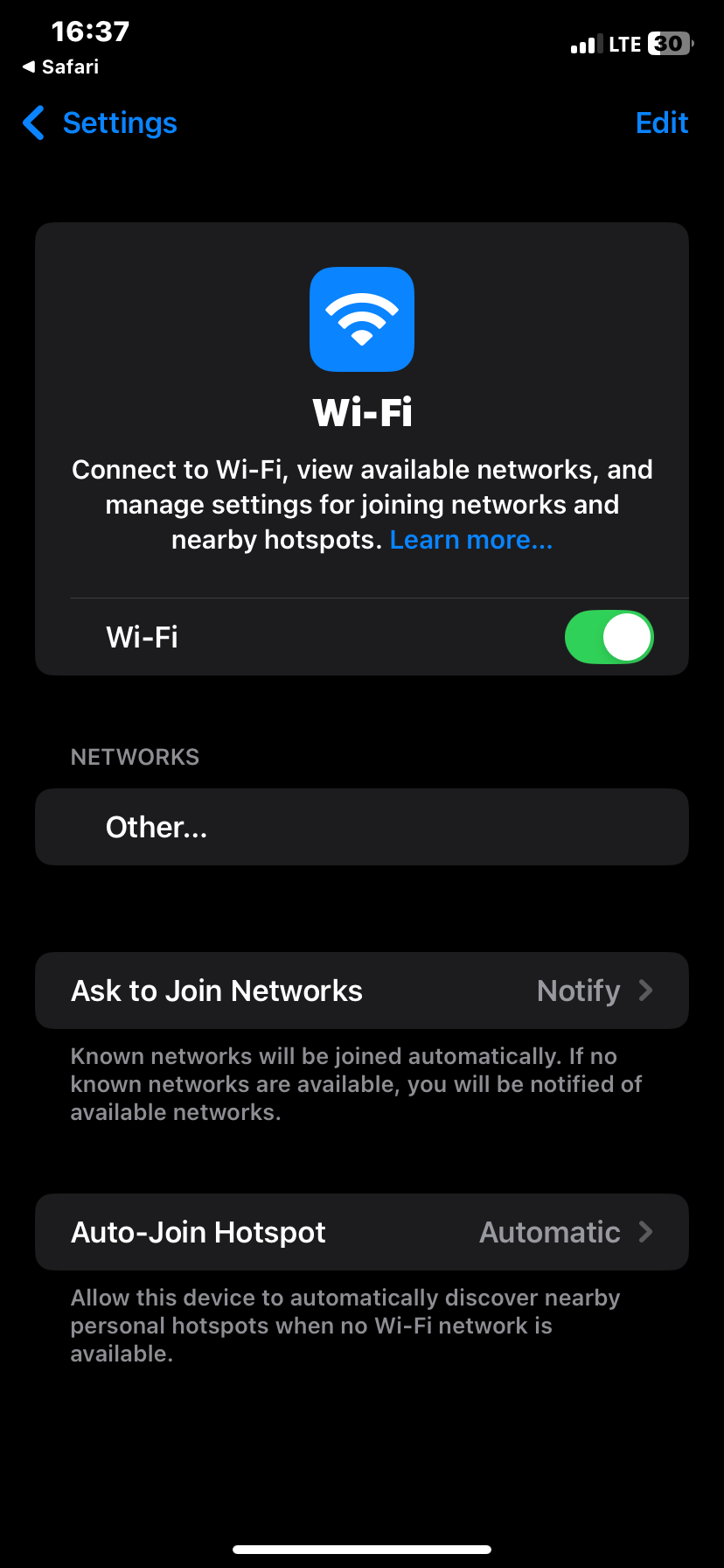Tap the Edit button
The width and height of the screenshot is (724, 1568).
click(662, 122)
